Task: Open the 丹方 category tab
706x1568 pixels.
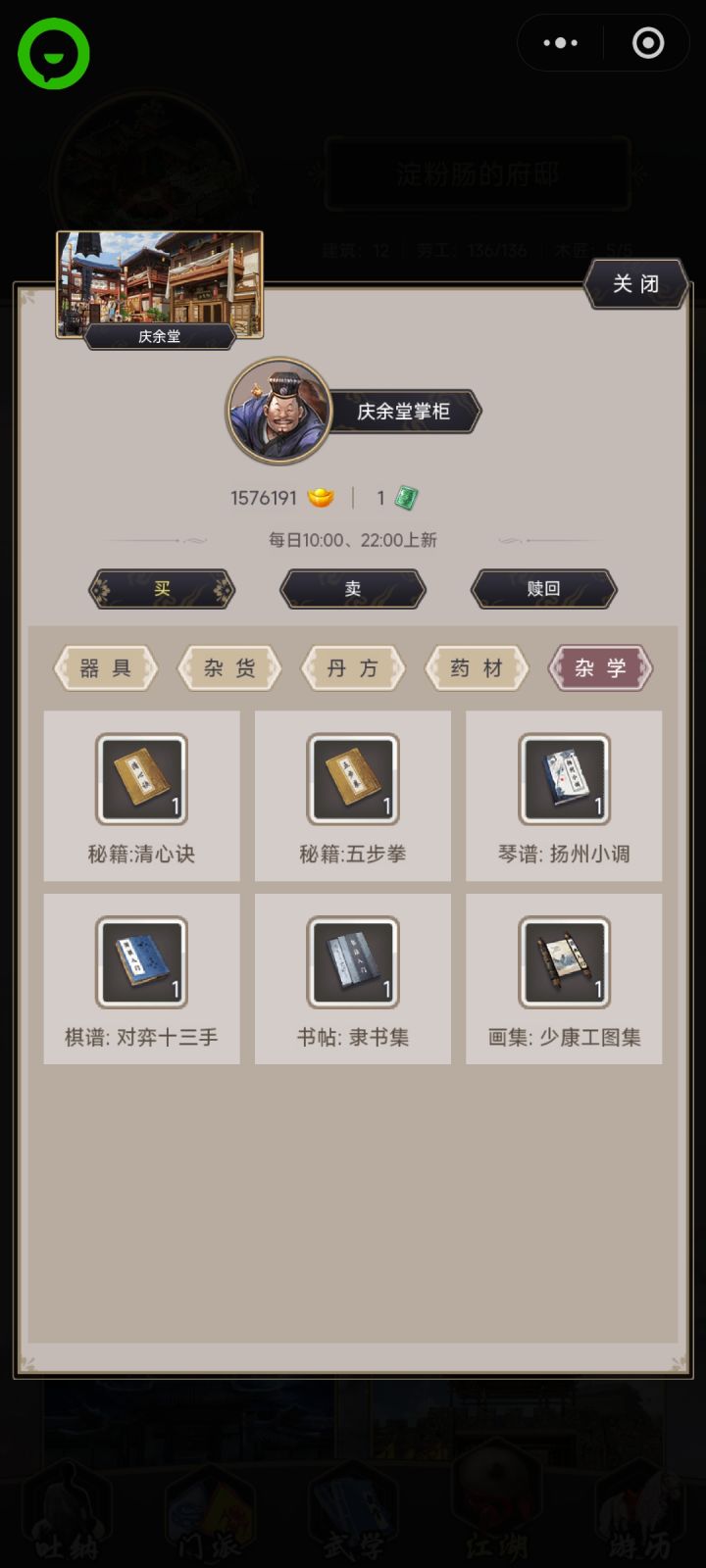Action: point(353,667)
